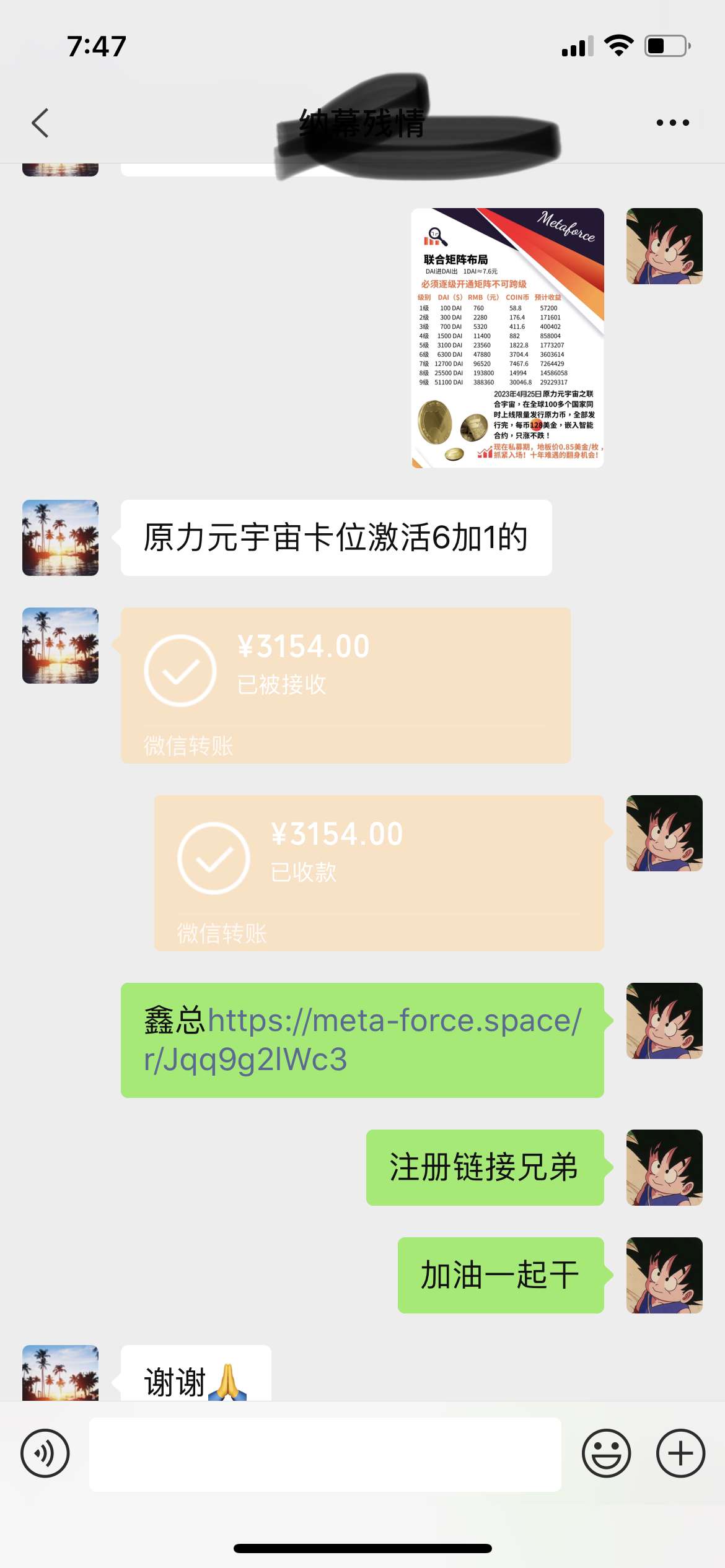Switch to voice message input

tap(45, 1453)
